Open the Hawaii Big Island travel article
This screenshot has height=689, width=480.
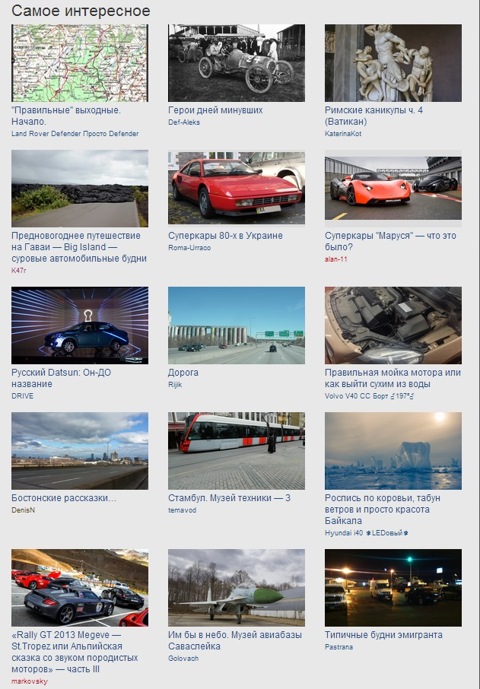(x=79, y=247)
